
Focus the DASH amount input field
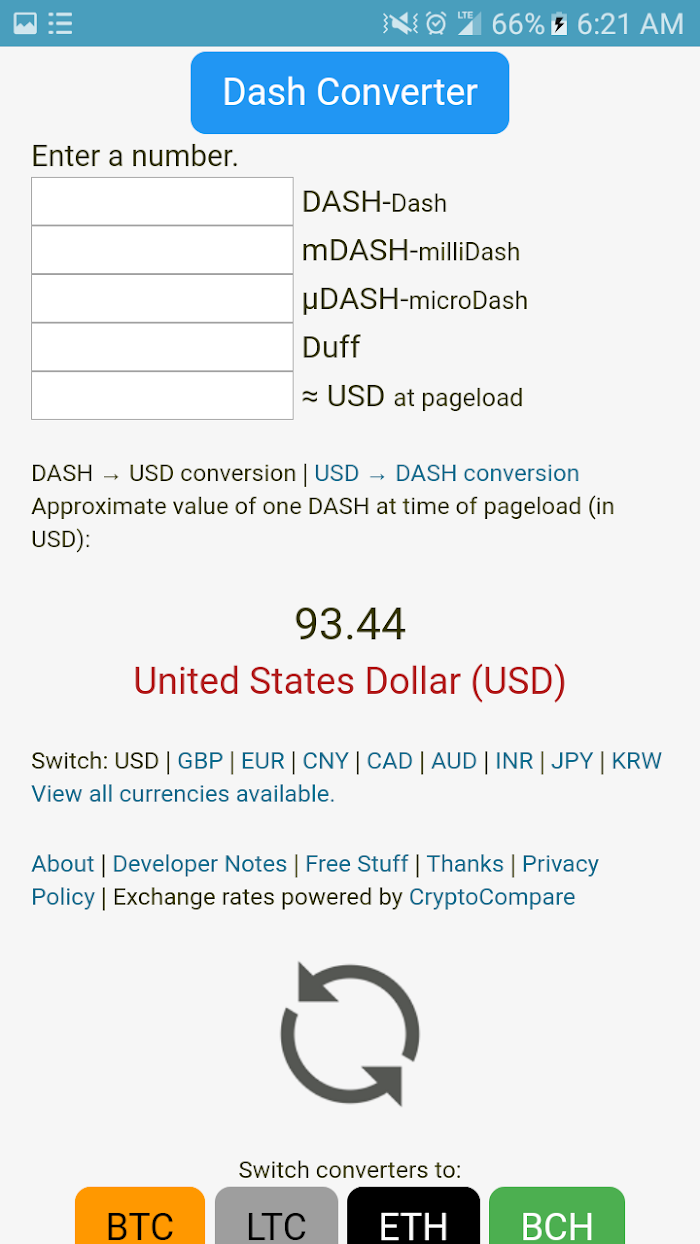pyautogui.click(x=162, y=201)
